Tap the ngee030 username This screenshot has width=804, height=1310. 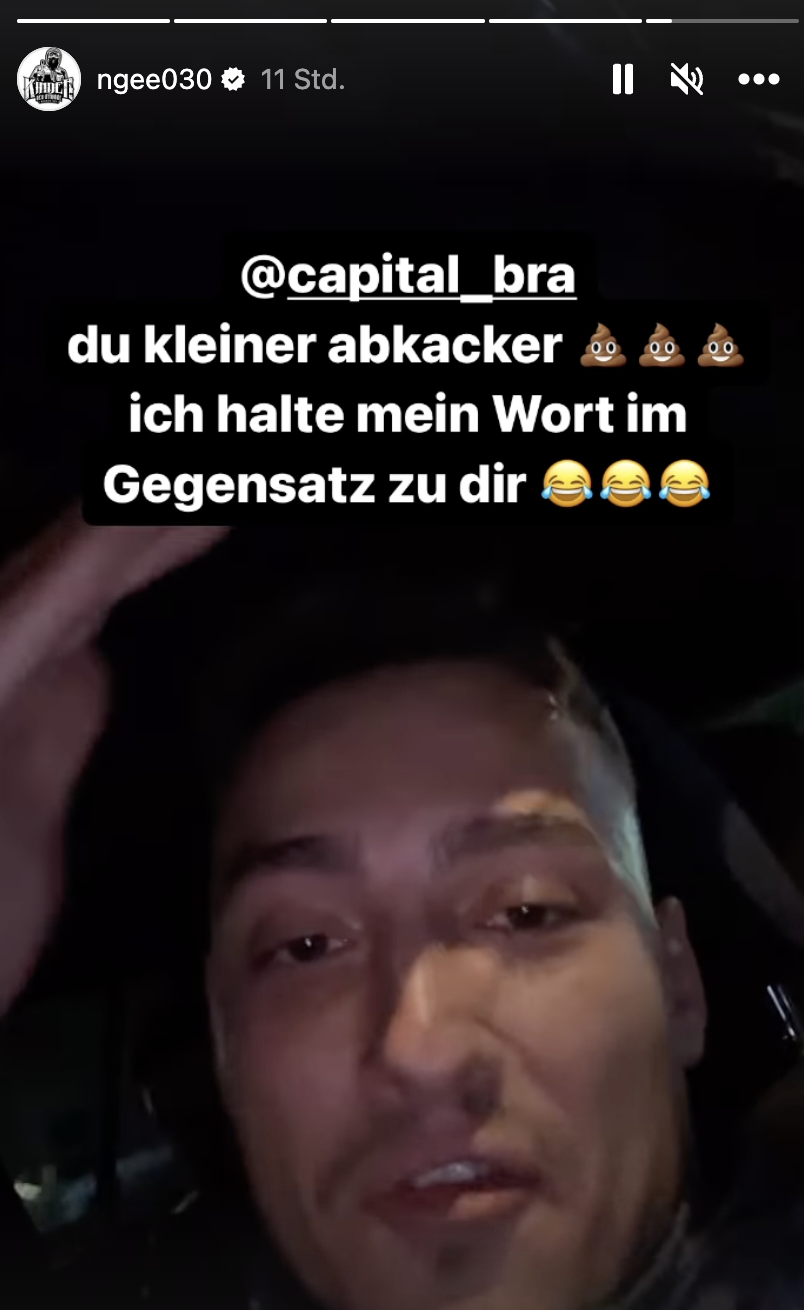coord(154,80)
